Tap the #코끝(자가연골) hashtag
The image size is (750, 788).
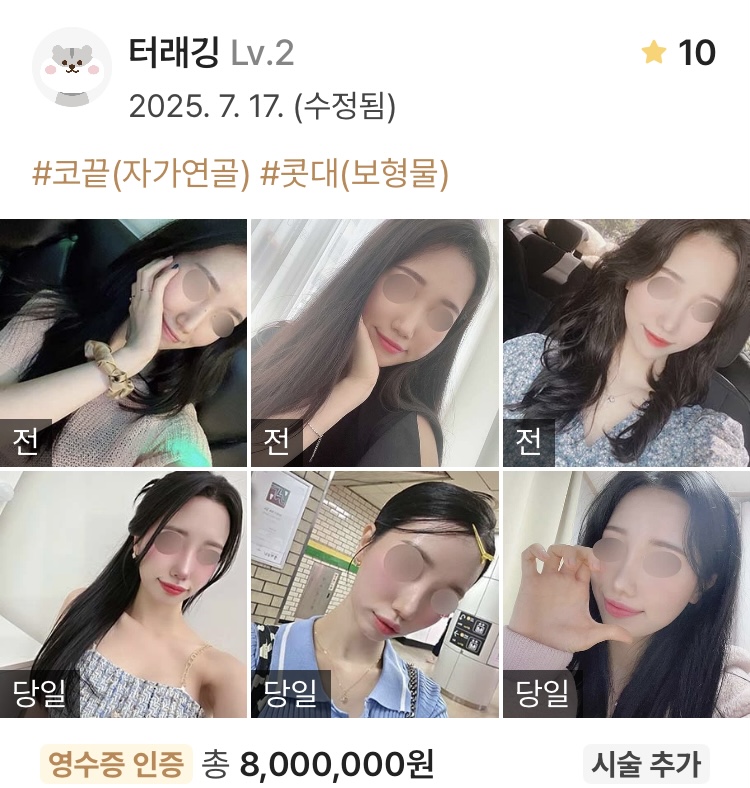141,174
